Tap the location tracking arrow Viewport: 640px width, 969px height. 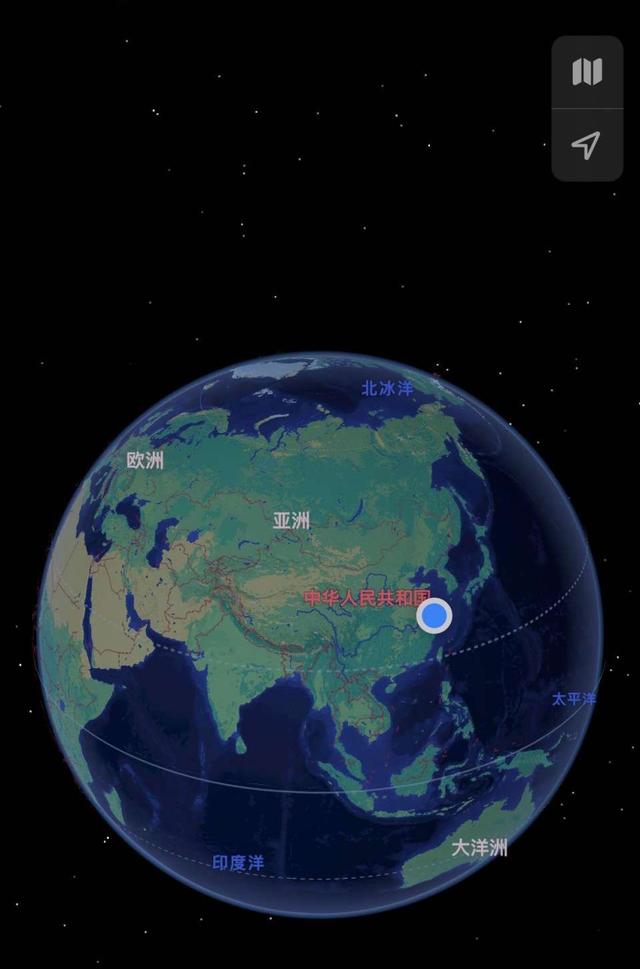(587, 145)
